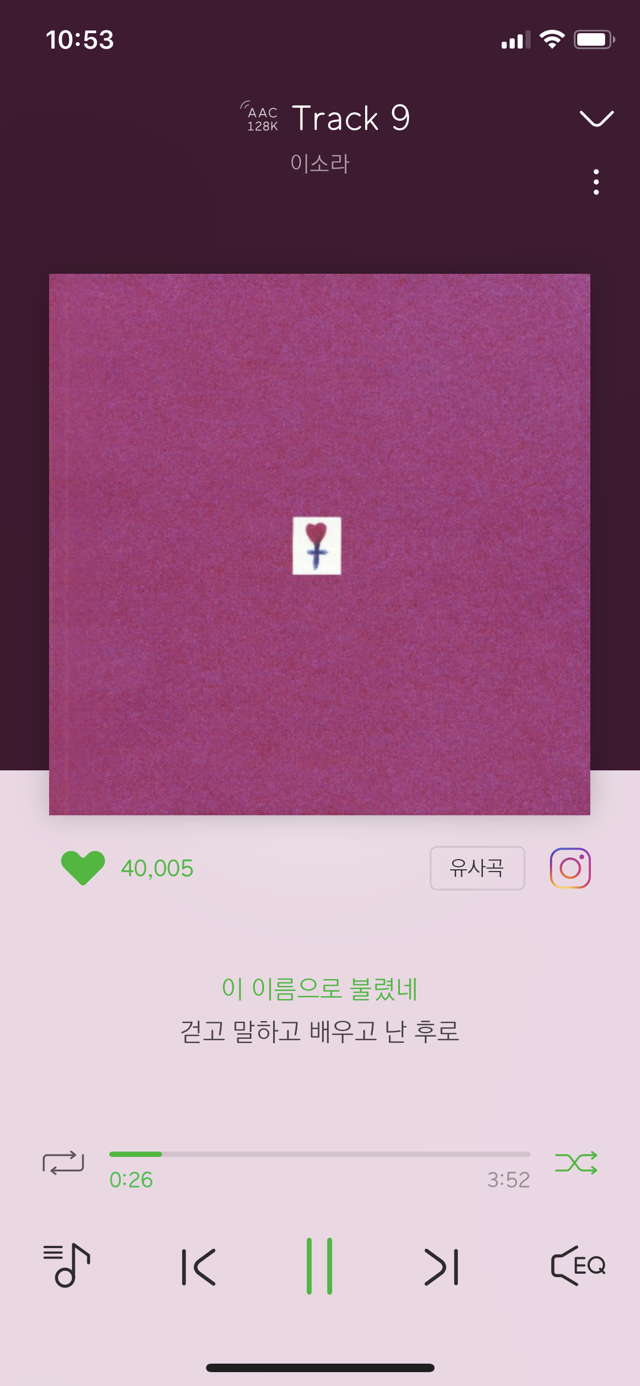
Task: Toggle shuffle playback
Action: (x=576, y=1162)
